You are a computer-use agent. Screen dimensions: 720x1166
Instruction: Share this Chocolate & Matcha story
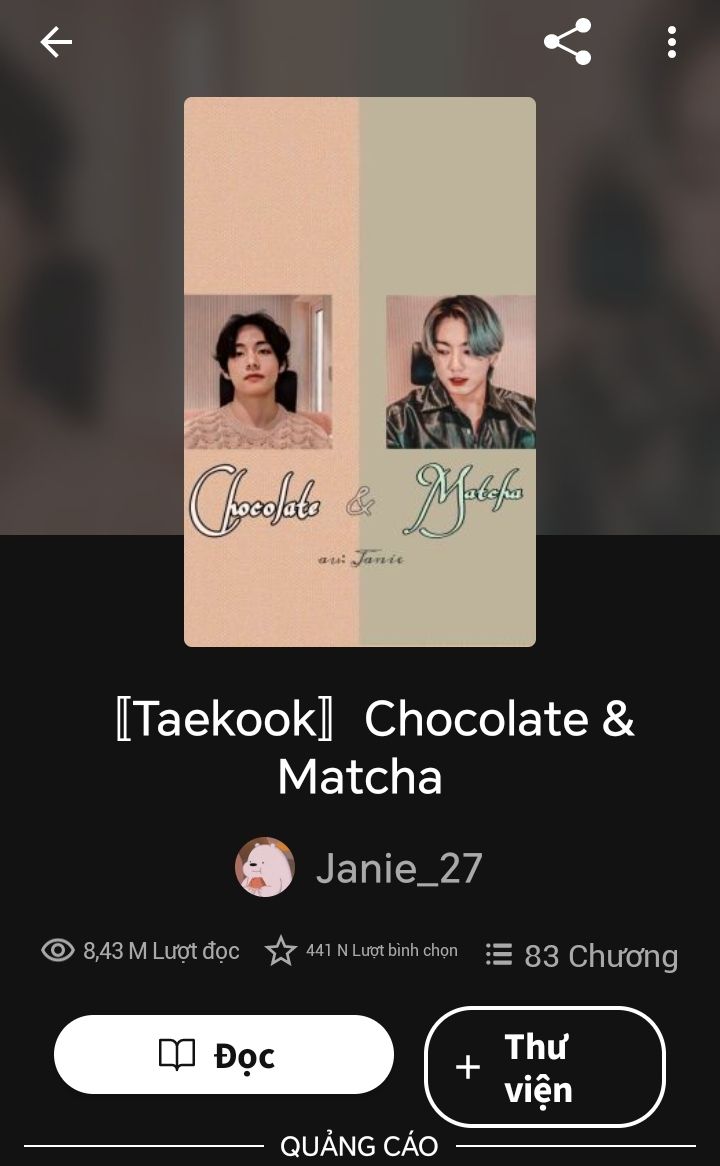coord(567,42)
